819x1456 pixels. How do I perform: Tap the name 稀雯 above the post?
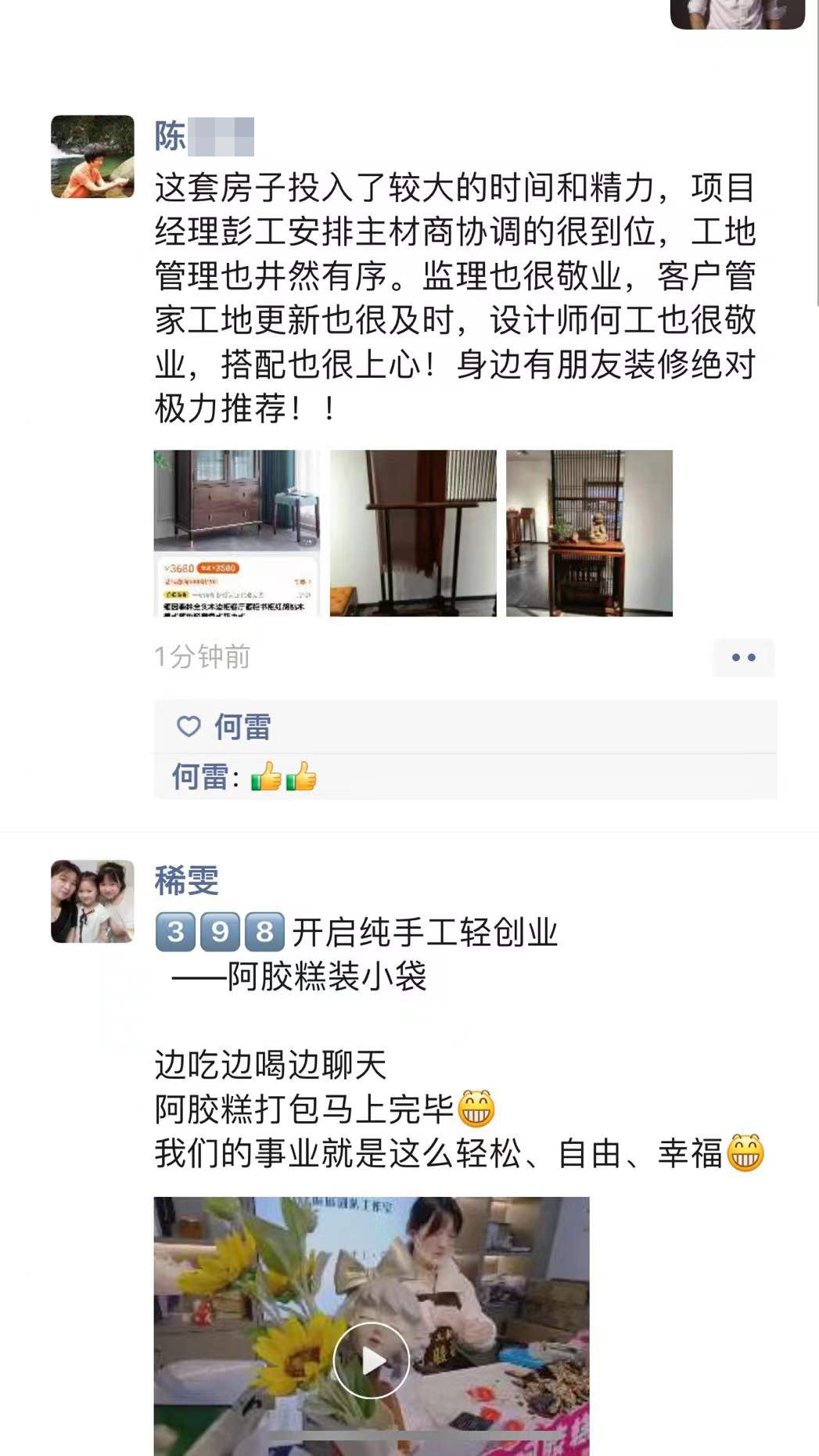[186, 881]
